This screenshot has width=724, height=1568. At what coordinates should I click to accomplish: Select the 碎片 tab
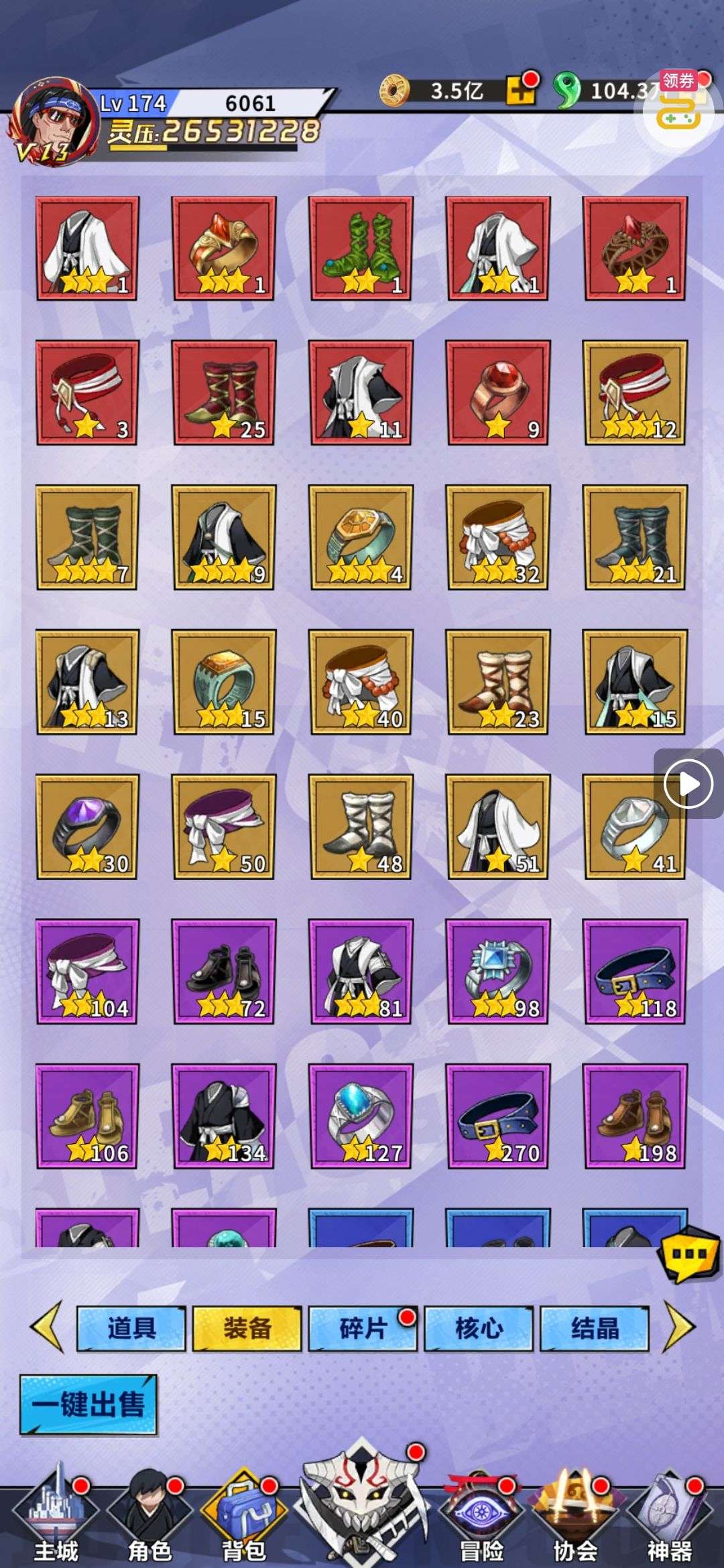(x=362, y=1327)
